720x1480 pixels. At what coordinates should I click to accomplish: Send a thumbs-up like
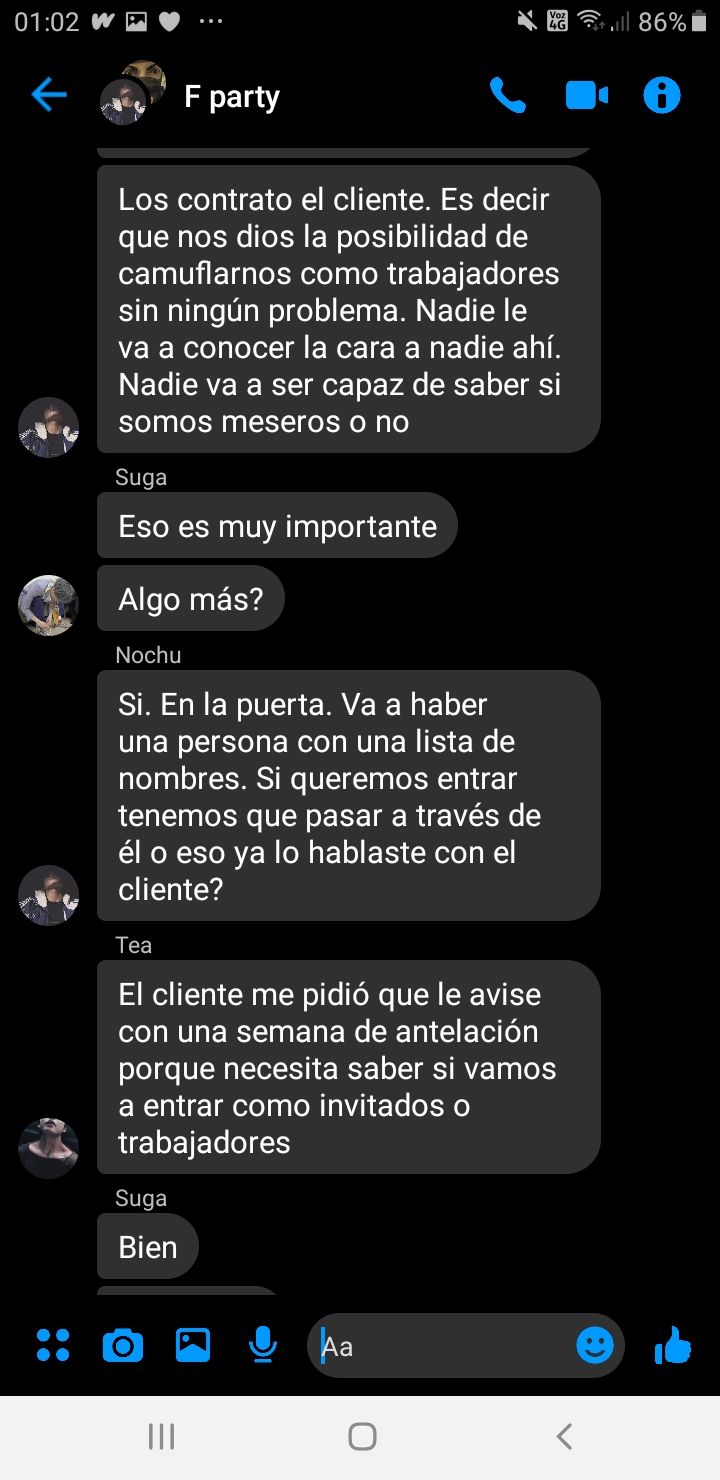(673, 1346)
